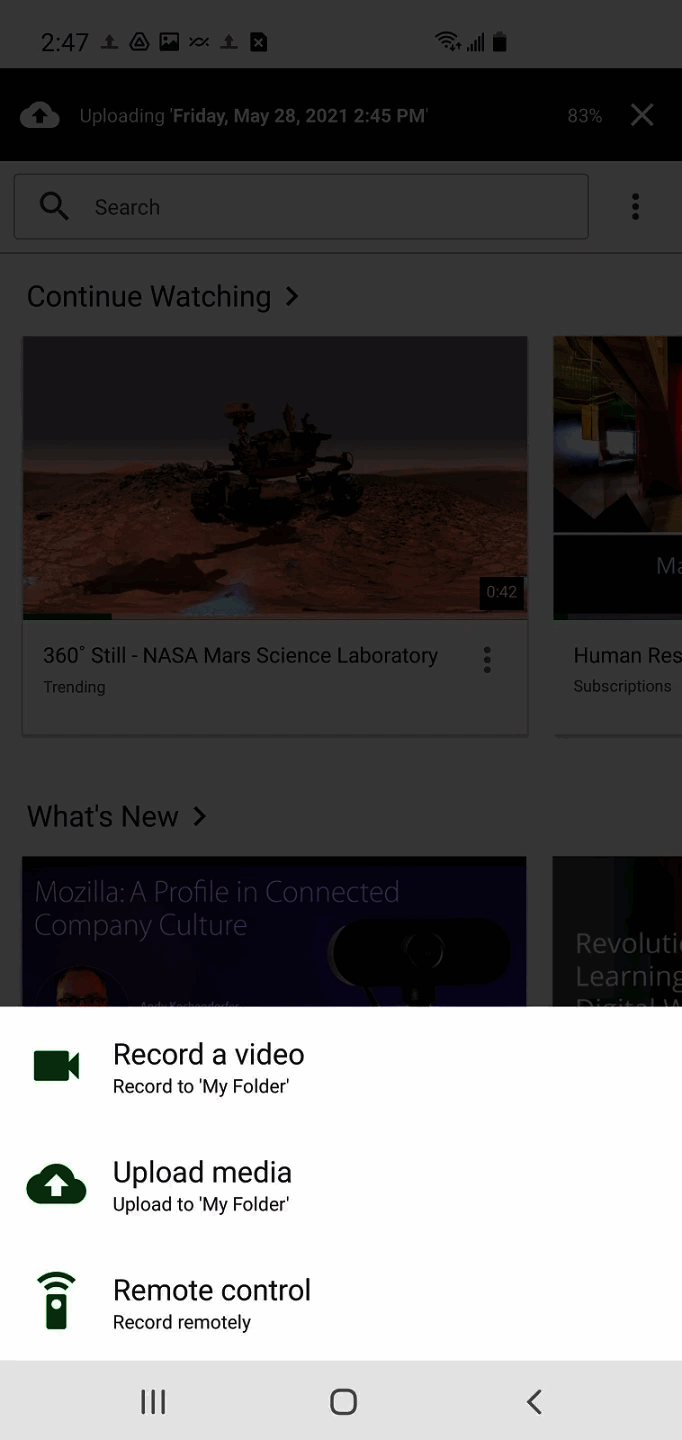Cancel the upload in progress
The image size is (682, 1440).
point(642,115)
